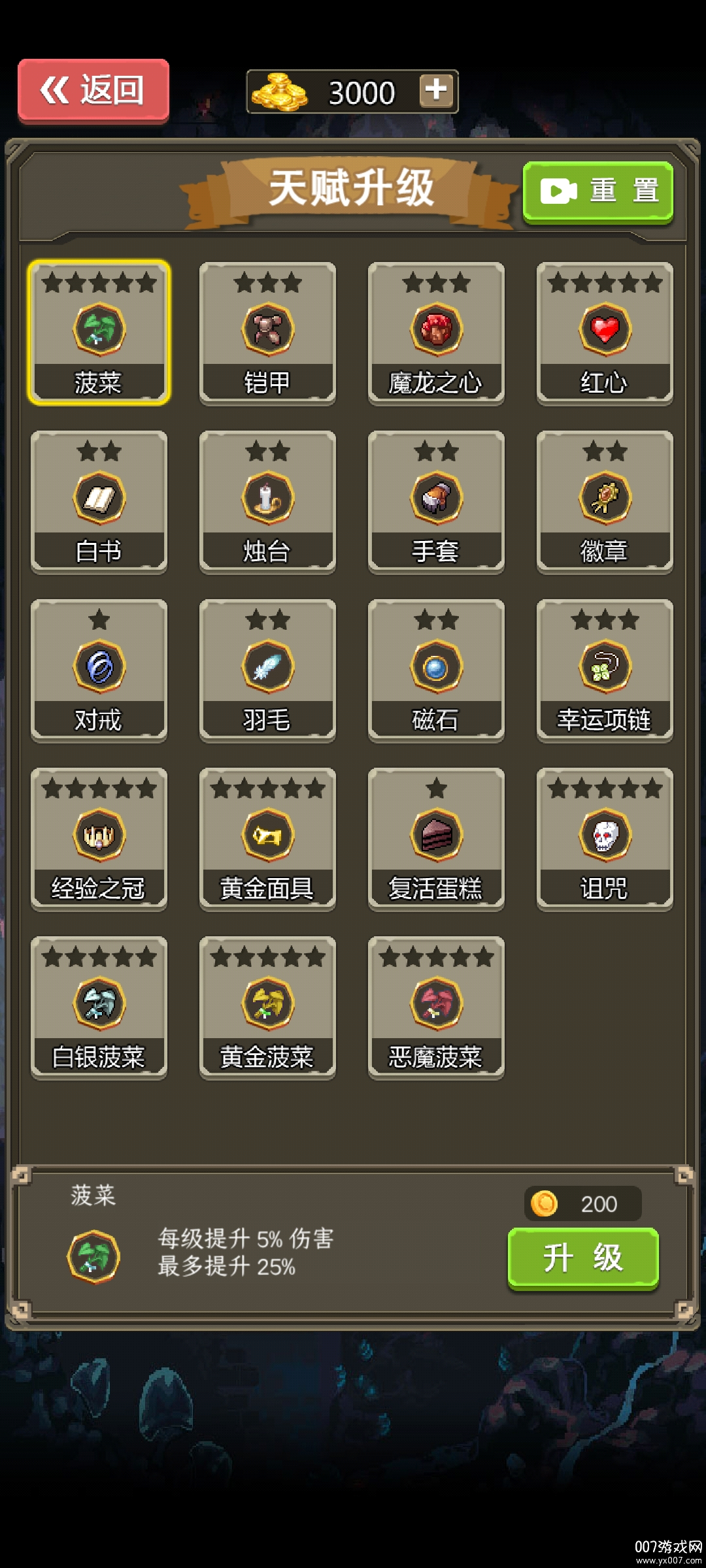Select the 手套 talent card
This screenshot has height=1568, width=706.
coord(436,502)
